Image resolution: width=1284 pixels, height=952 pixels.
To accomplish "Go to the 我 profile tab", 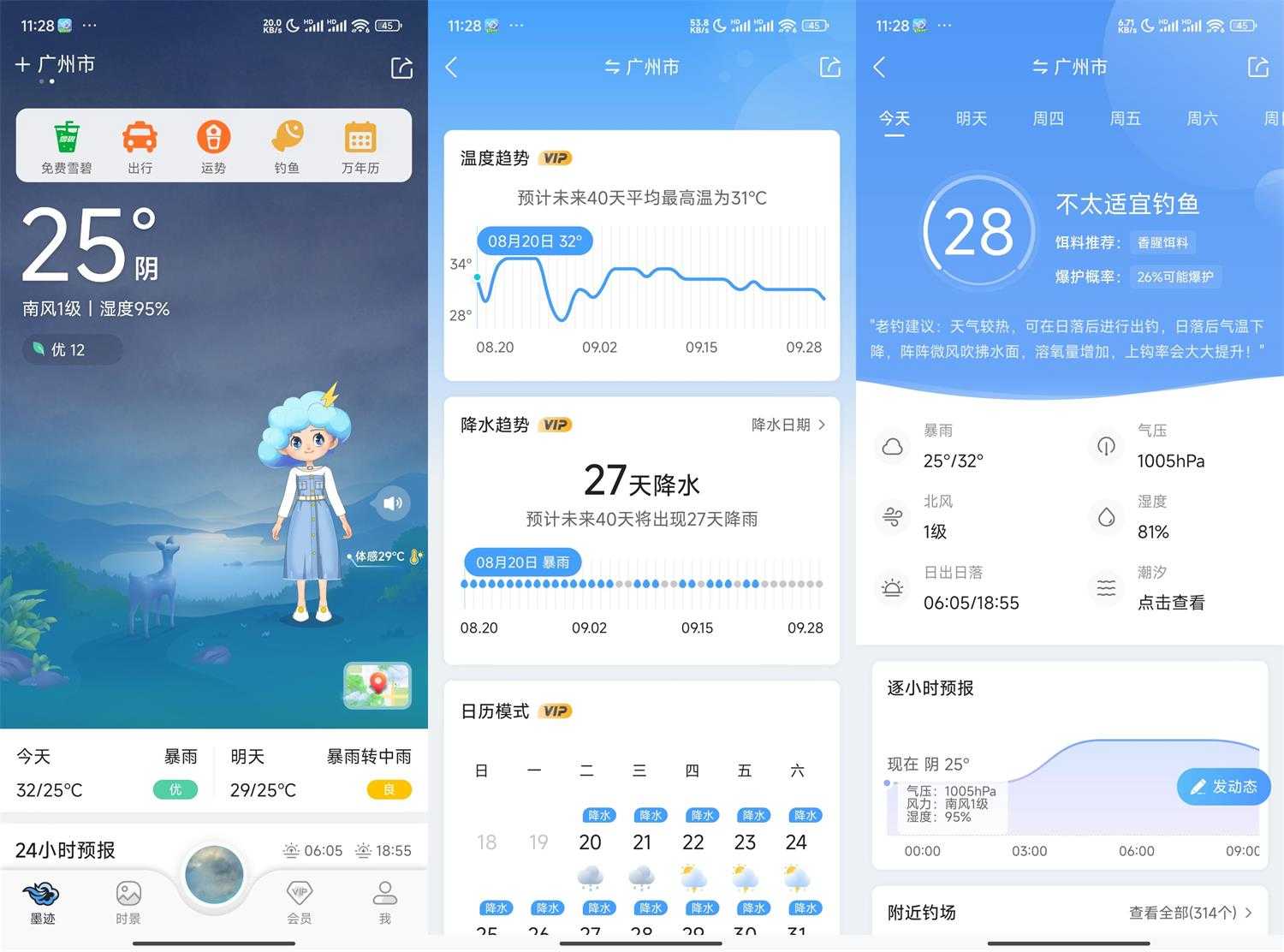I will tap(384, 902).
